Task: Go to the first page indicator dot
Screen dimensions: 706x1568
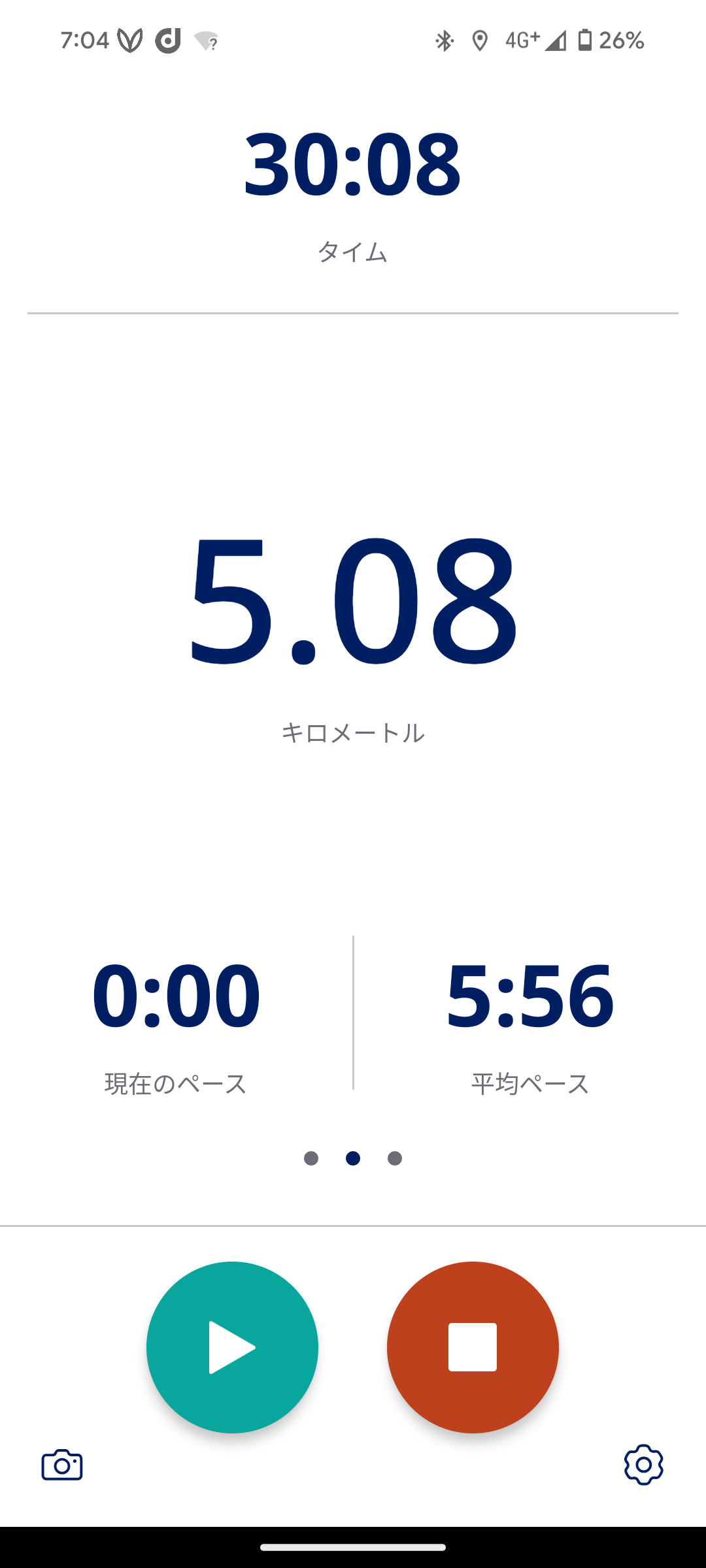Action: [x=311, y=1158]
